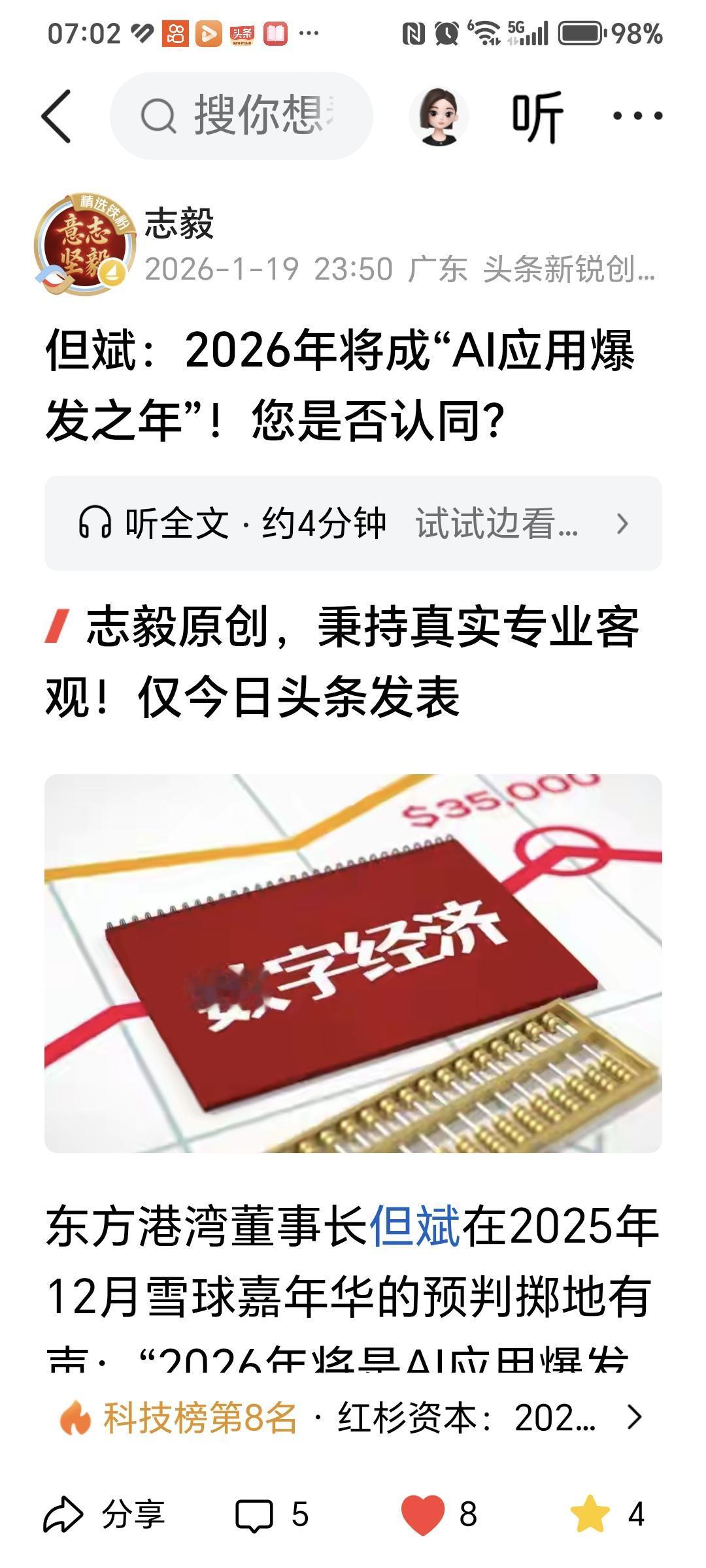Image resolution: width=706 pixels, height=1568 pixels.
Task: Tap the back arrow to leave the article
Action: pyautogui.click(x=55, y=114)
